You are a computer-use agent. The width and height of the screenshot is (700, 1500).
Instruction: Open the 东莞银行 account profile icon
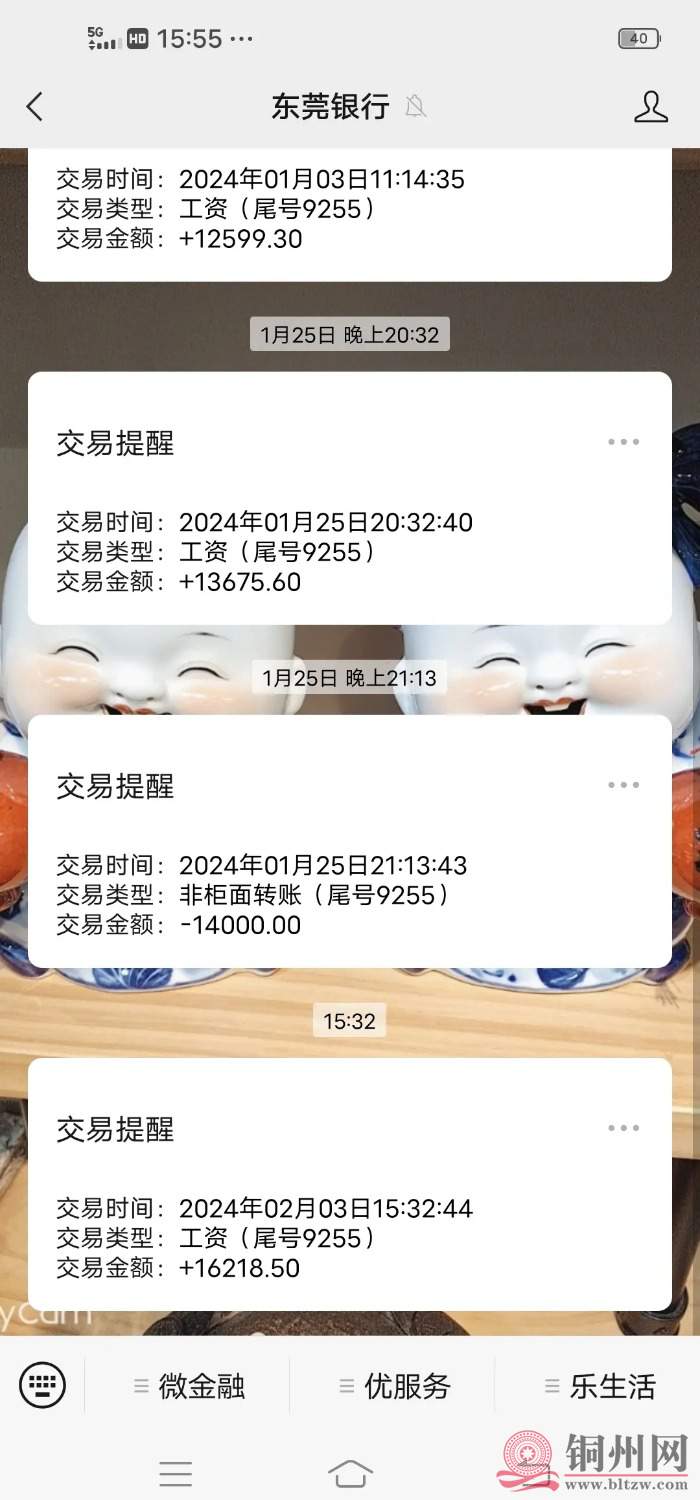click(651, 107)
